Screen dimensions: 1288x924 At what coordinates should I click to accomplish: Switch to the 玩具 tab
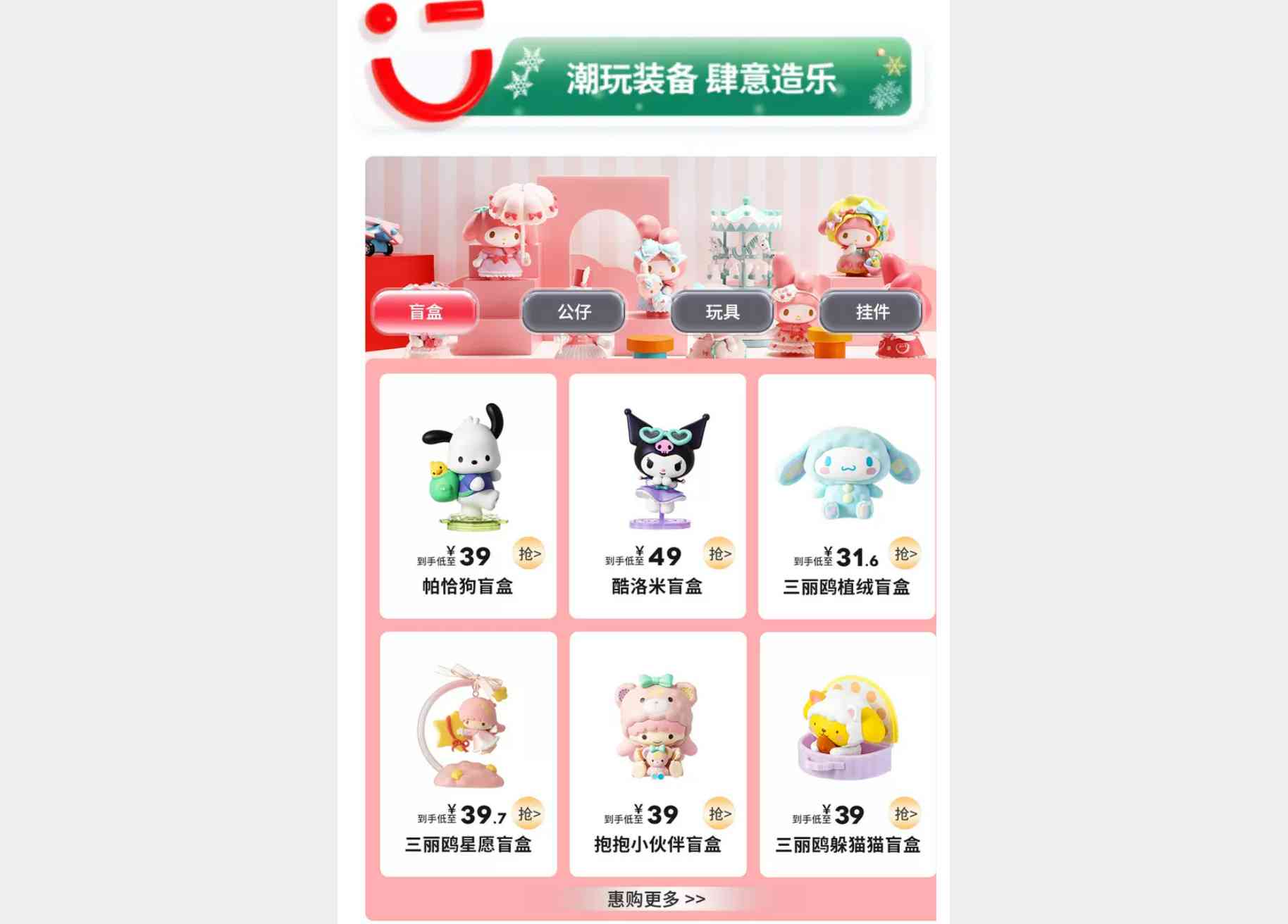pos(722,312)
